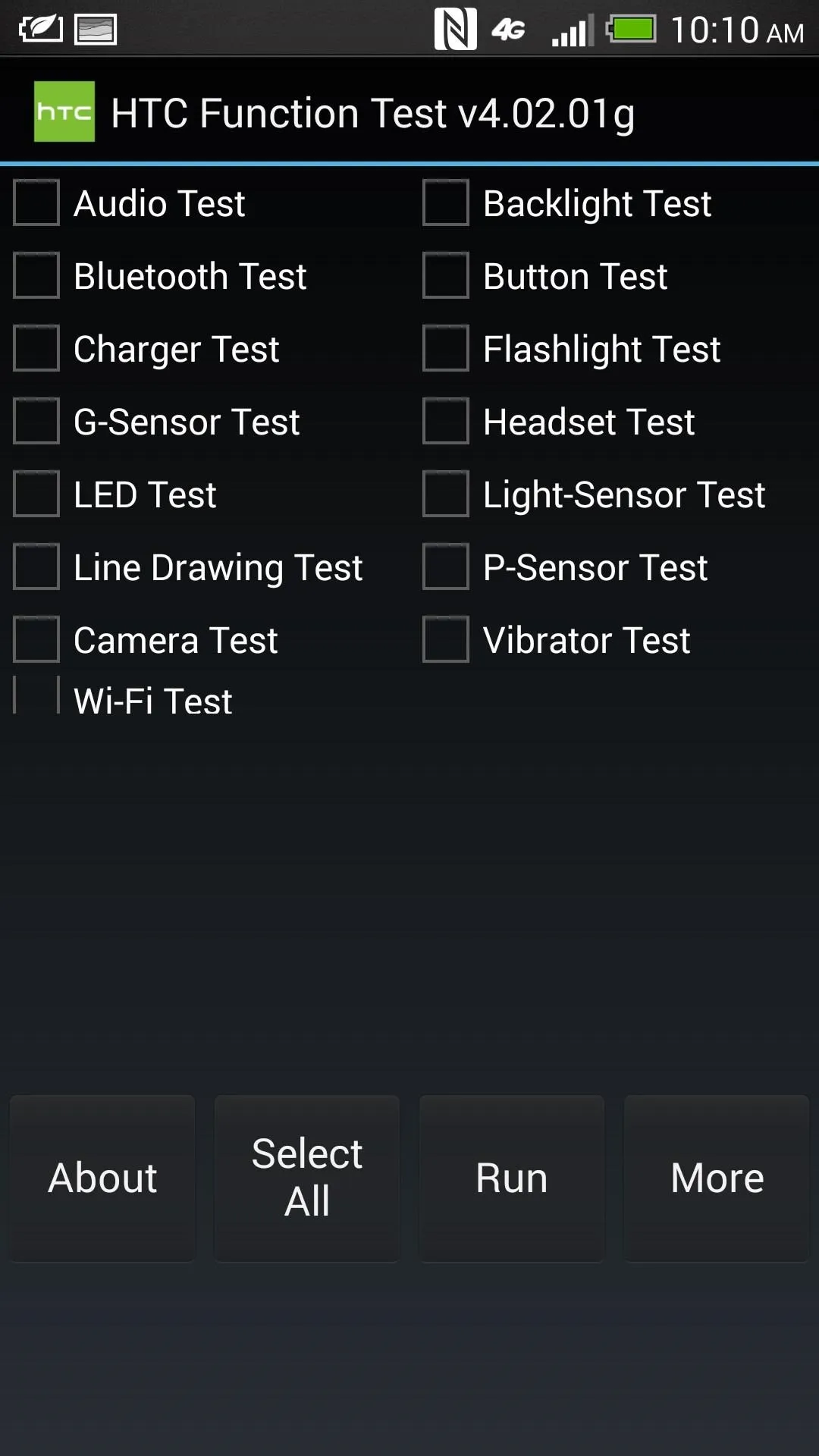Check the Headset Test option
Screen dimensions: 819x1456
point(446,421)
